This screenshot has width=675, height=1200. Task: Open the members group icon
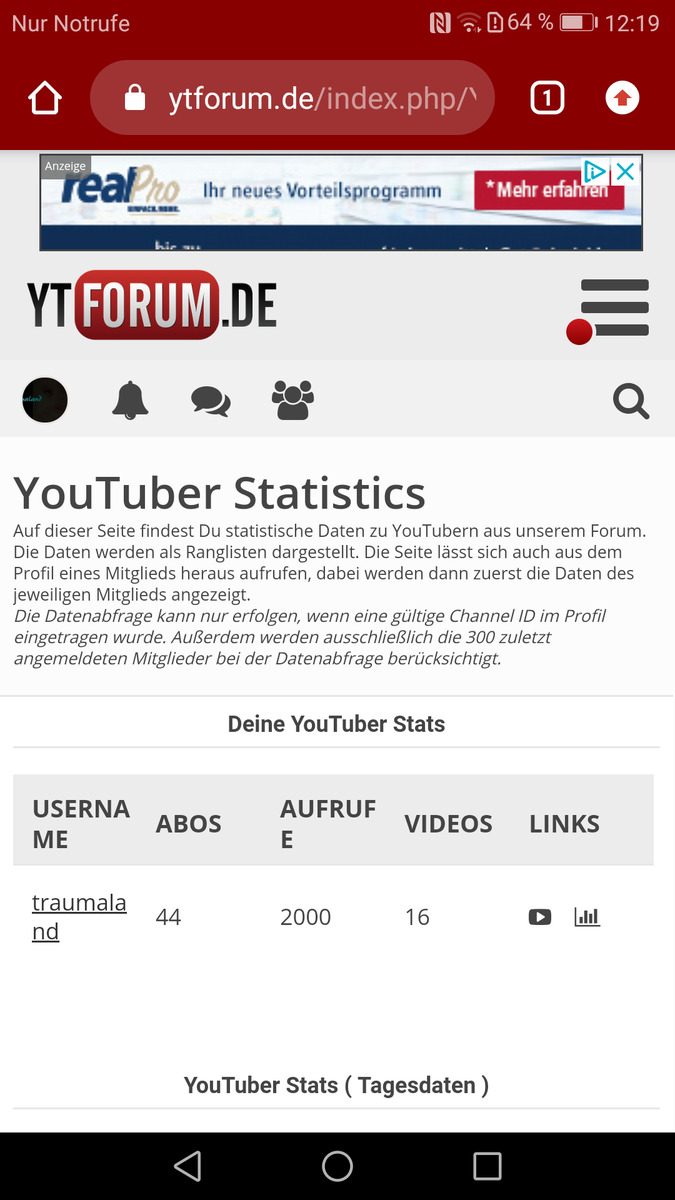[x=293, y=400]
